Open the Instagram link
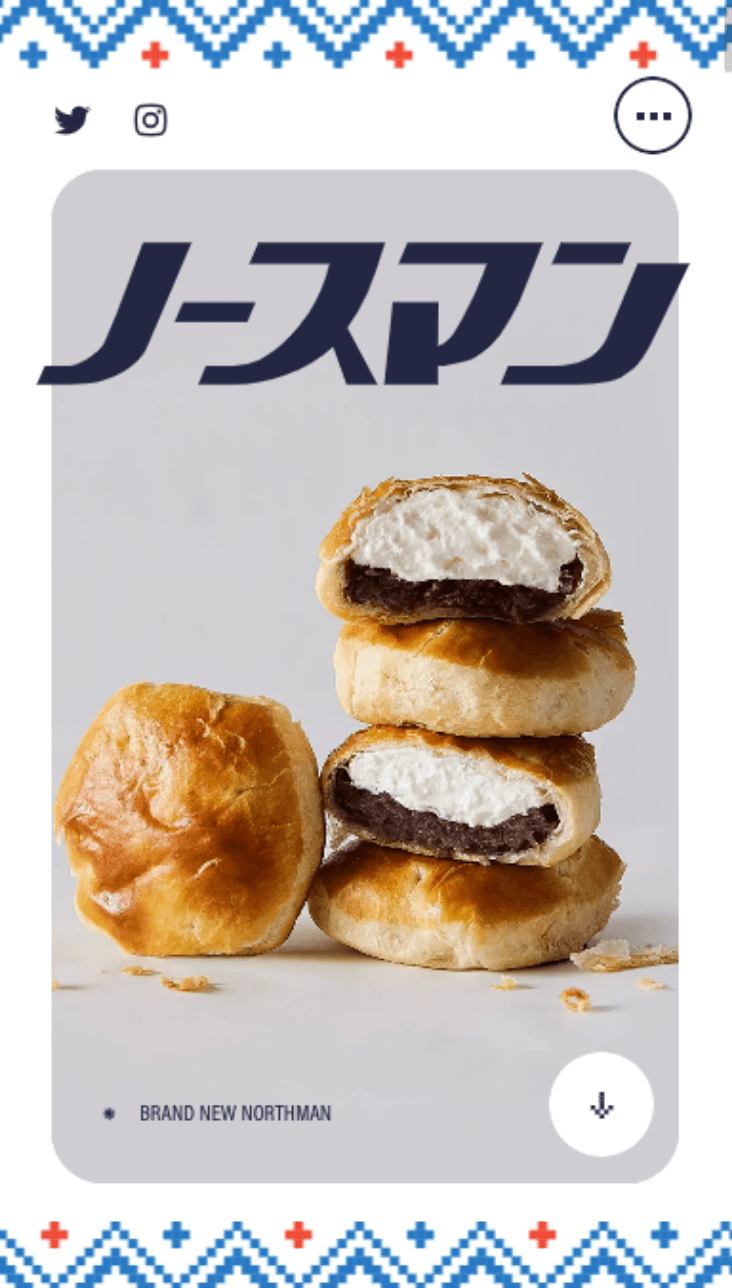 (x=150, y=120)
